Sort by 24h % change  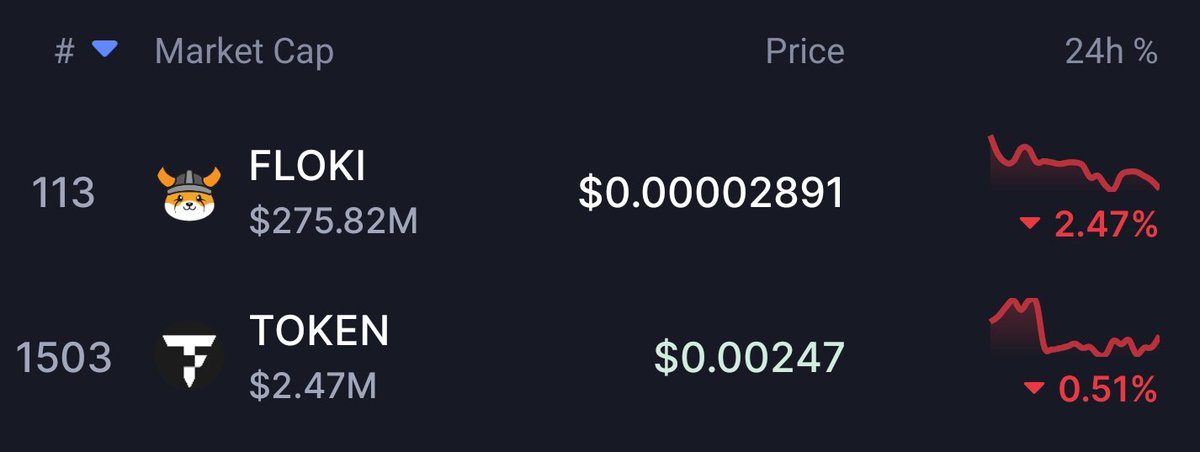pos(1110,52)
